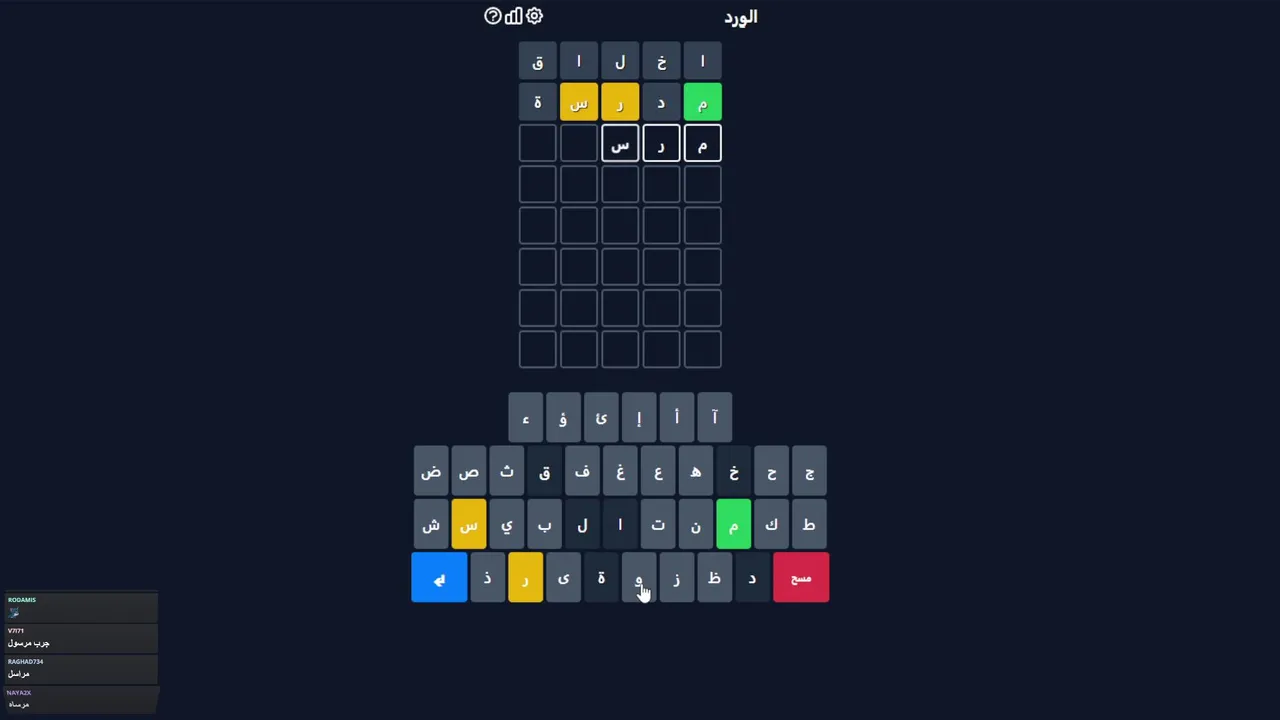Type the green letter م
The height and width of the screenshot is (720, 1280).
(x=733, y=525)
